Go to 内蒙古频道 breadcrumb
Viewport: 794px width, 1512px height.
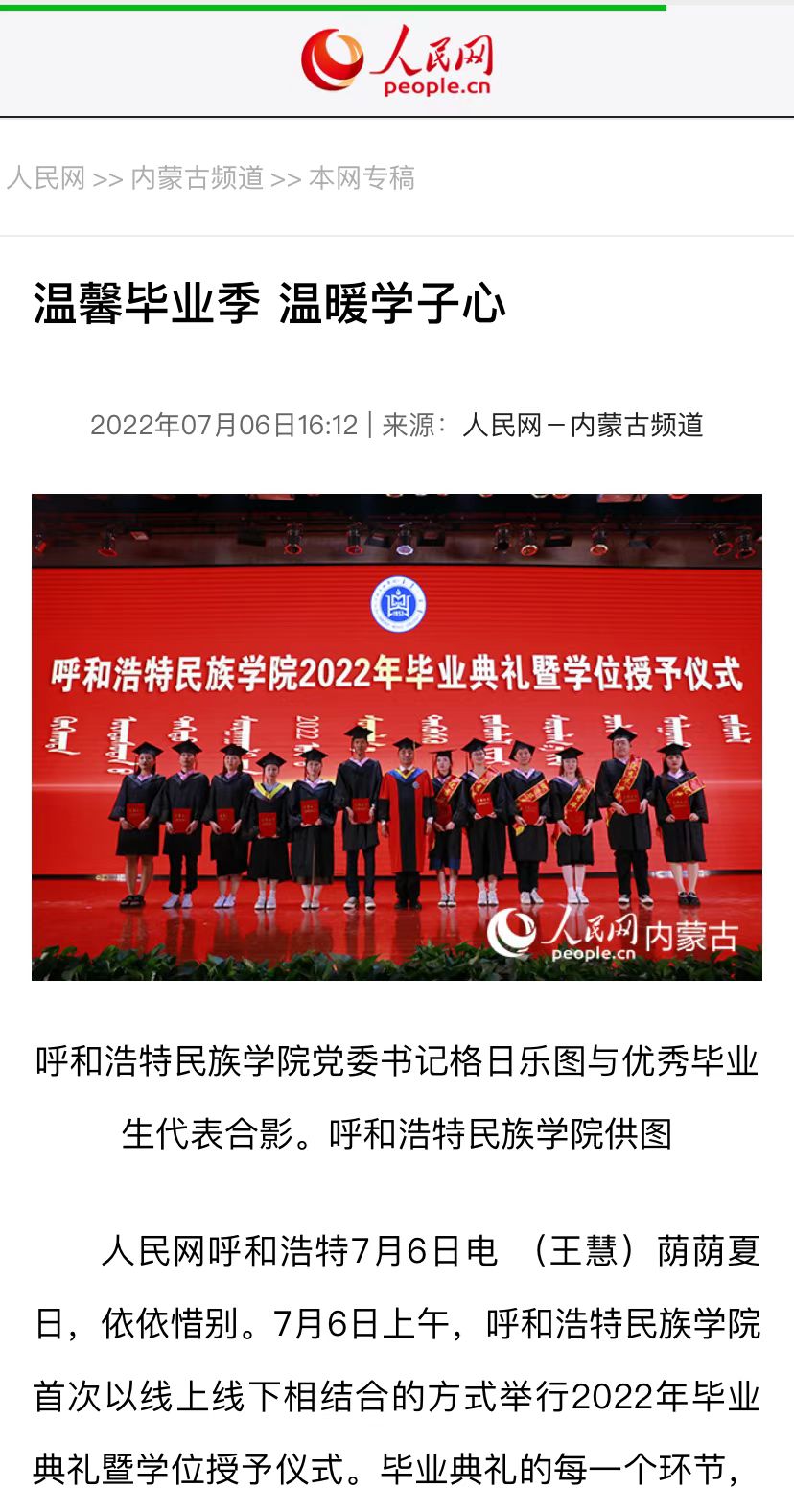[x=197, y=178]
